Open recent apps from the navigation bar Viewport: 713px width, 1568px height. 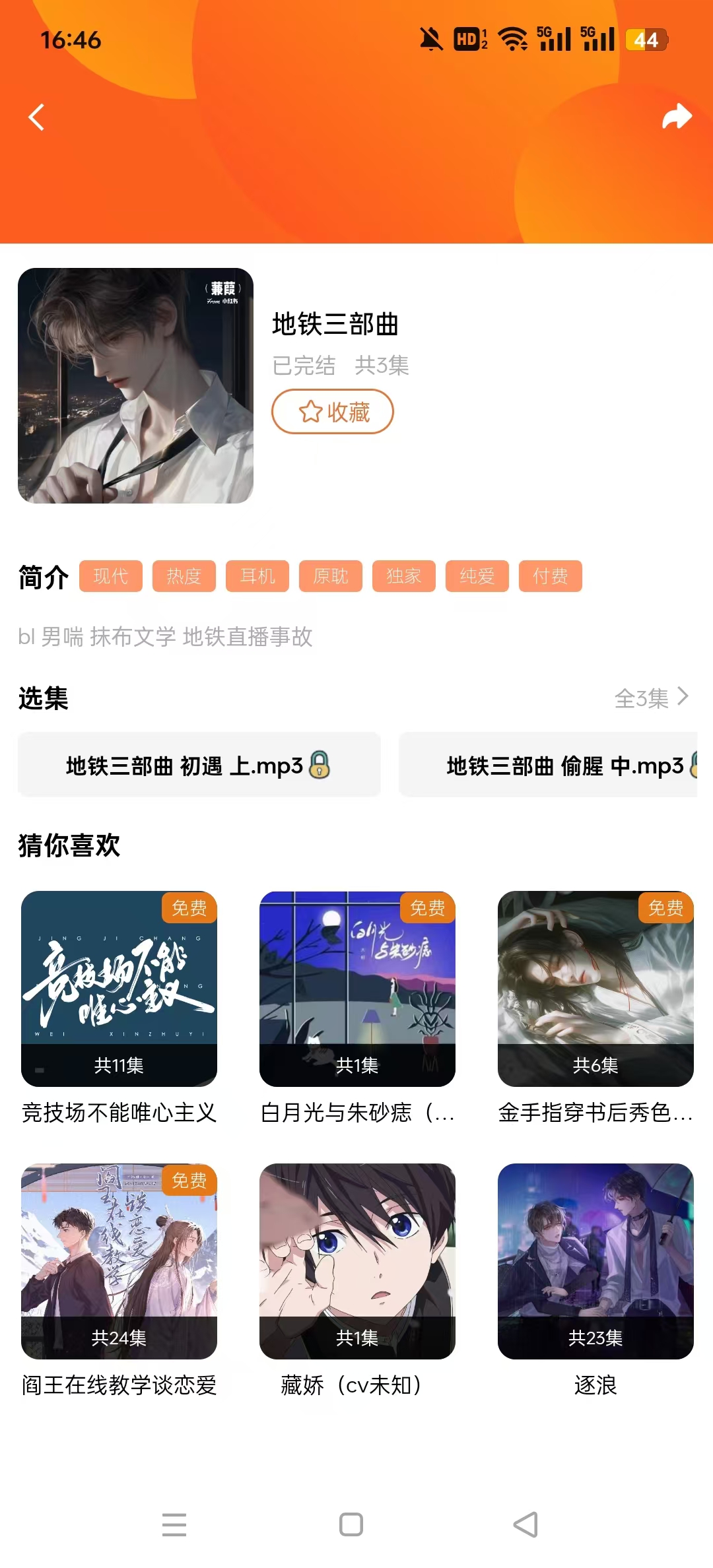(x=174, y=1524)
